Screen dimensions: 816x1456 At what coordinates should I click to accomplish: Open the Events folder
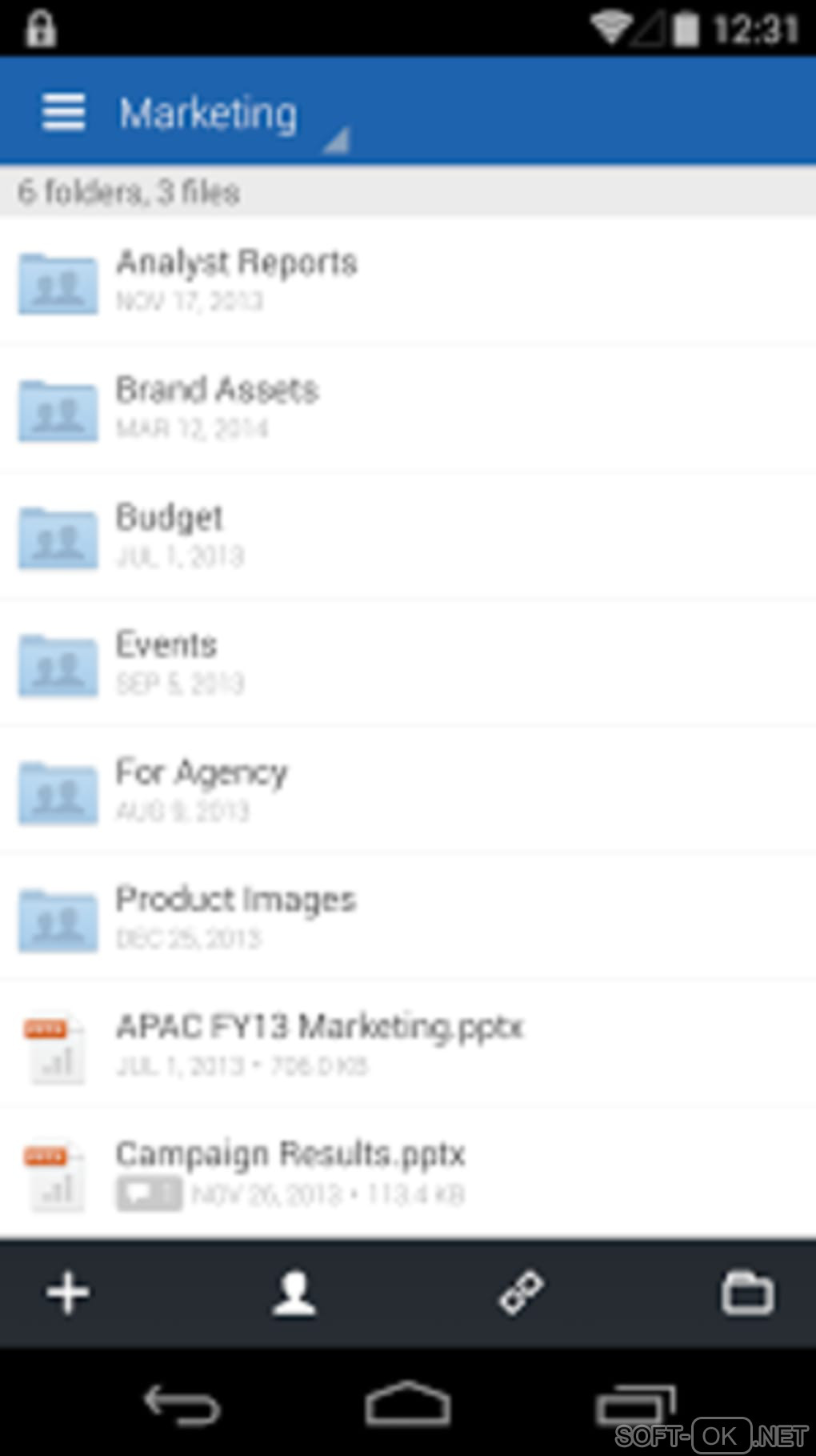click(166, 662)
